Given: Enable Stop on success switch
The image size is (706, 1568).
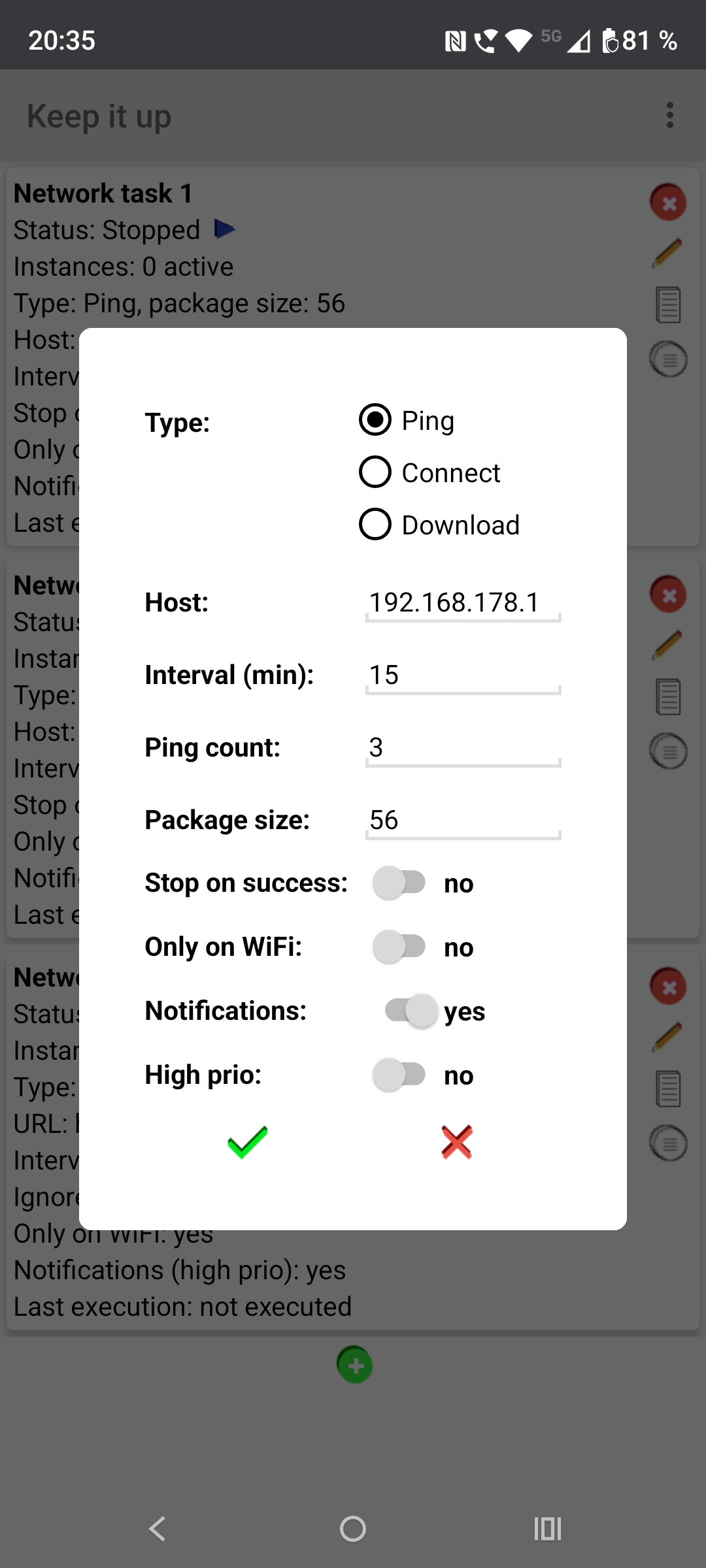Looking at the screenshot, I should click(399, 883).
